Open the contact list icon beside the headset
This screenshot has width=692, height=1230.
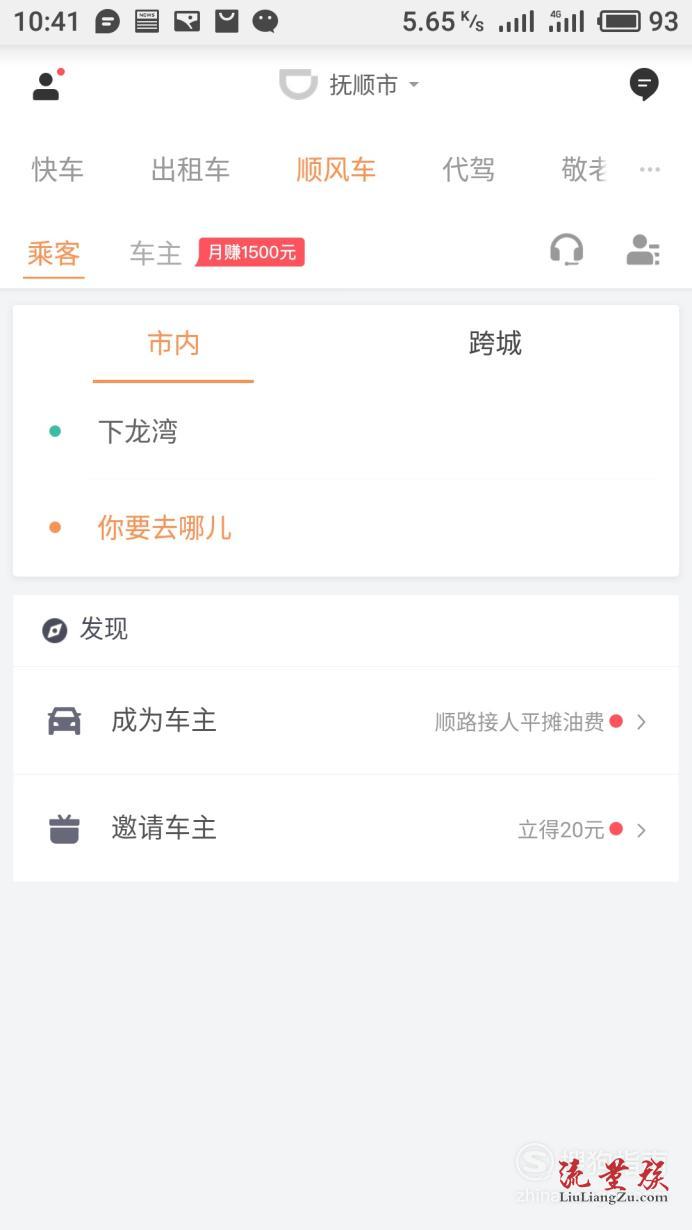click(643, 250)
